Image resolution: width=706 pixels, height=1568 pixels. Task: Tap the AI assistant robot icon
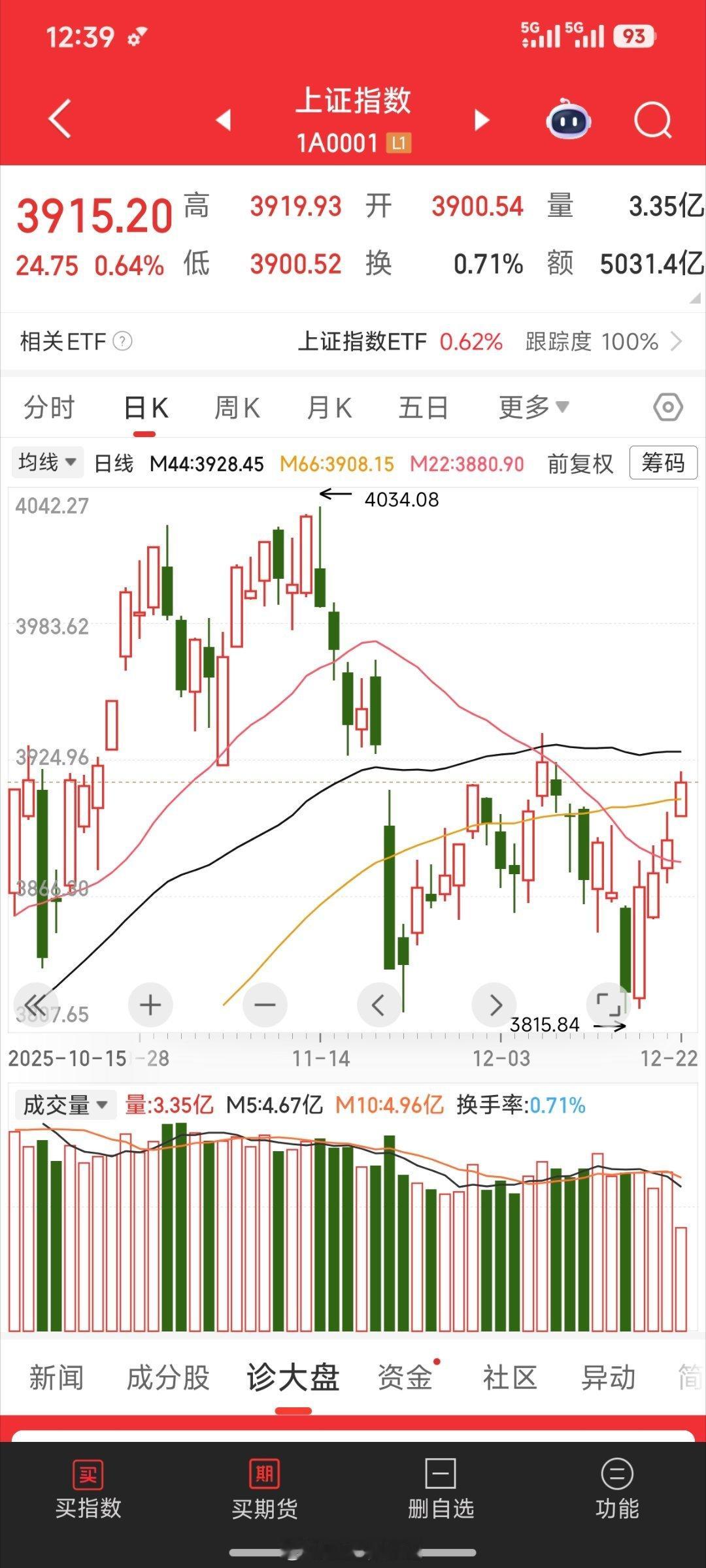[x=567, y=120]
